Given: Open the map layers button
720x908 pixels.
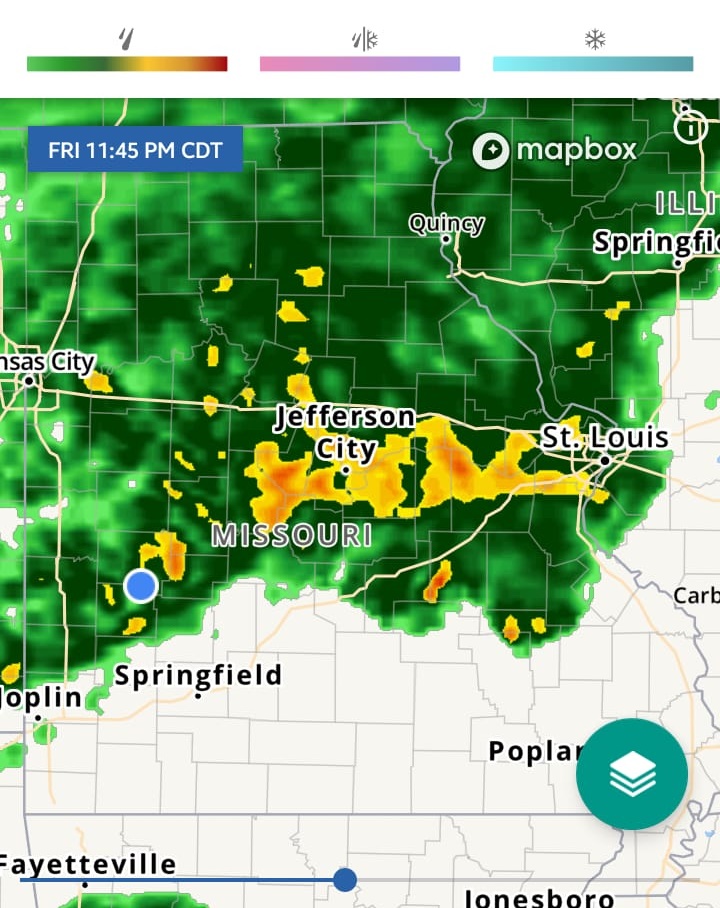Looking at the screenshot, I should coord(631,773).
